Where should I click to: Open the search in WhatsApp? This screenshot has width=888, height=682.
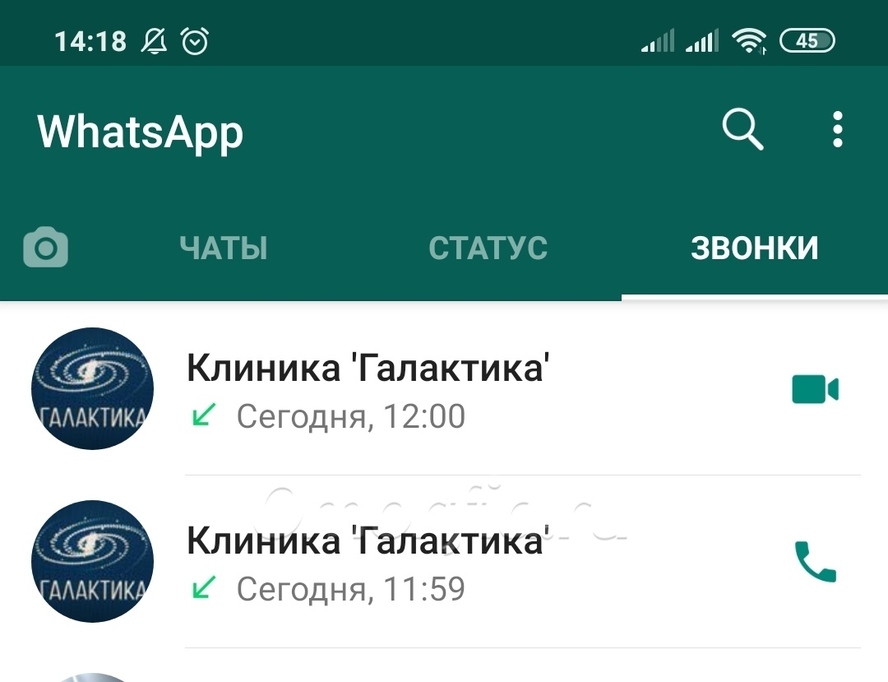point(742,130)
